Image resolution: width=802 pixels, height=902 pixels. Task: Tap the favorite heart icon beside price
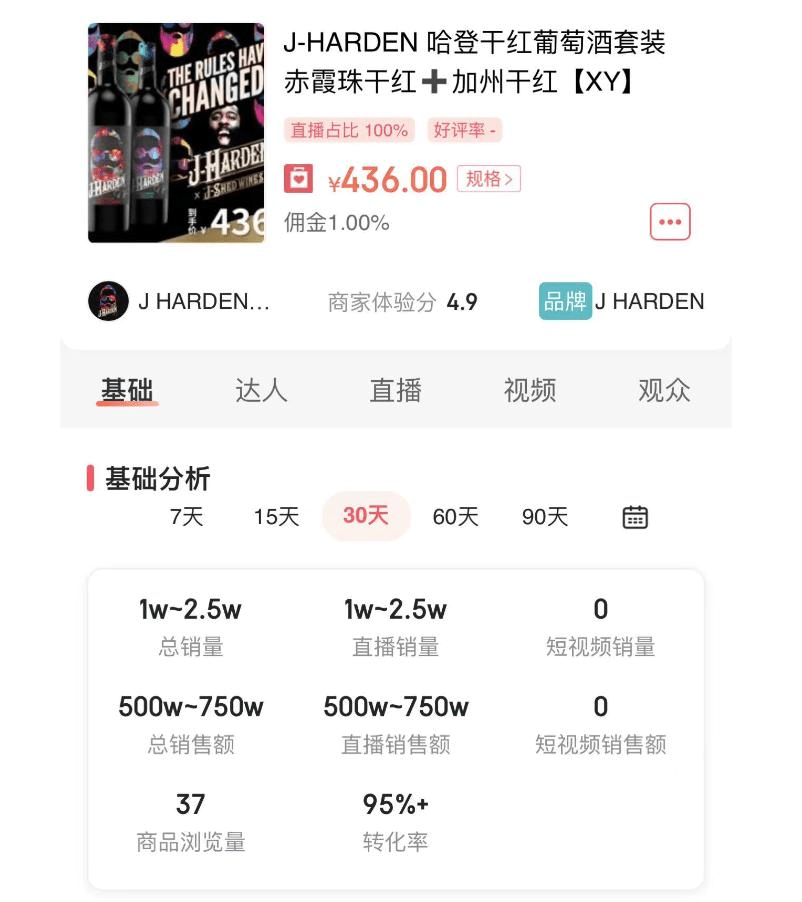click(x=299, y=179)
